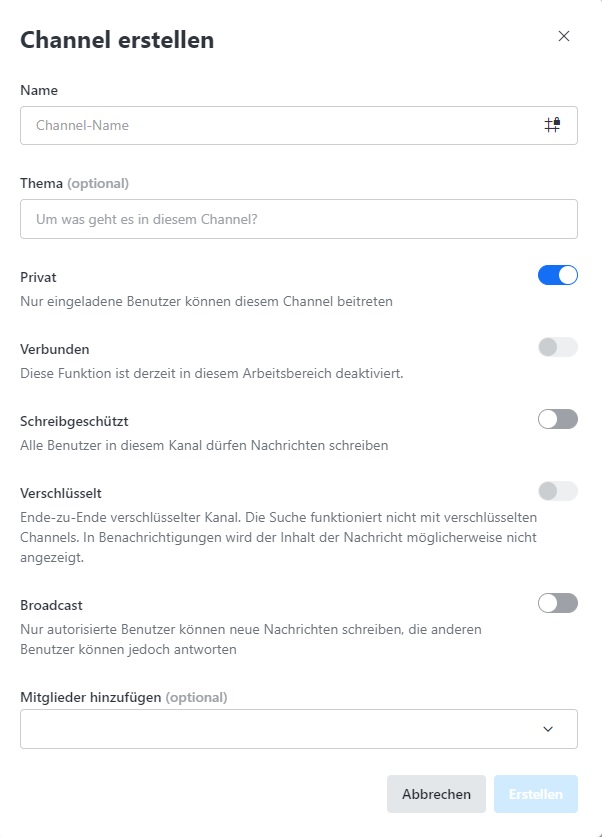Focus the Thema text field

pos(298,219)
